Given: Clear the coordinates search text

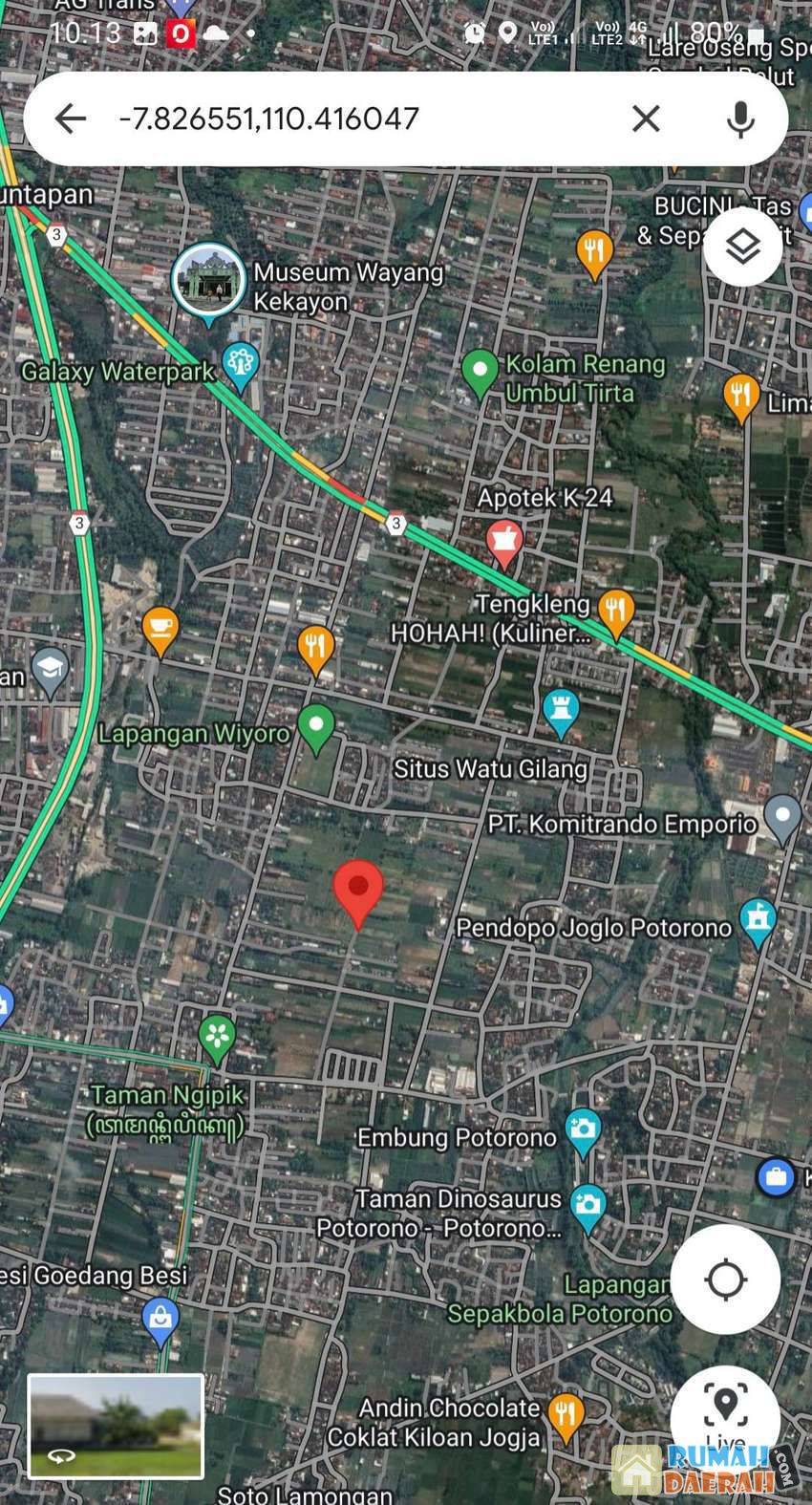Looking at the screenshot, I should (646, 118).
